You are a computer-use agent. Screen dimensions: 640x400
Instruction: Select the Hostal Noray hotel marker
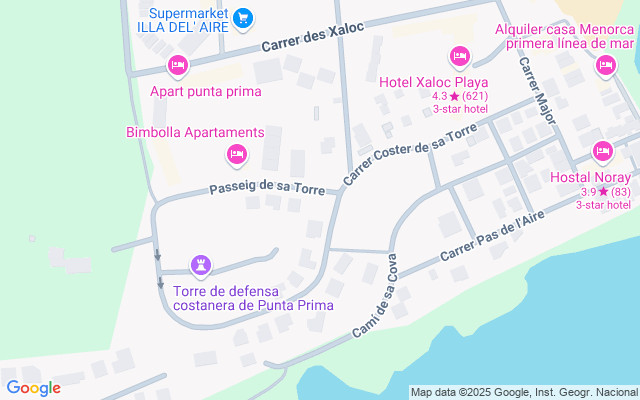tap(602, 152)
